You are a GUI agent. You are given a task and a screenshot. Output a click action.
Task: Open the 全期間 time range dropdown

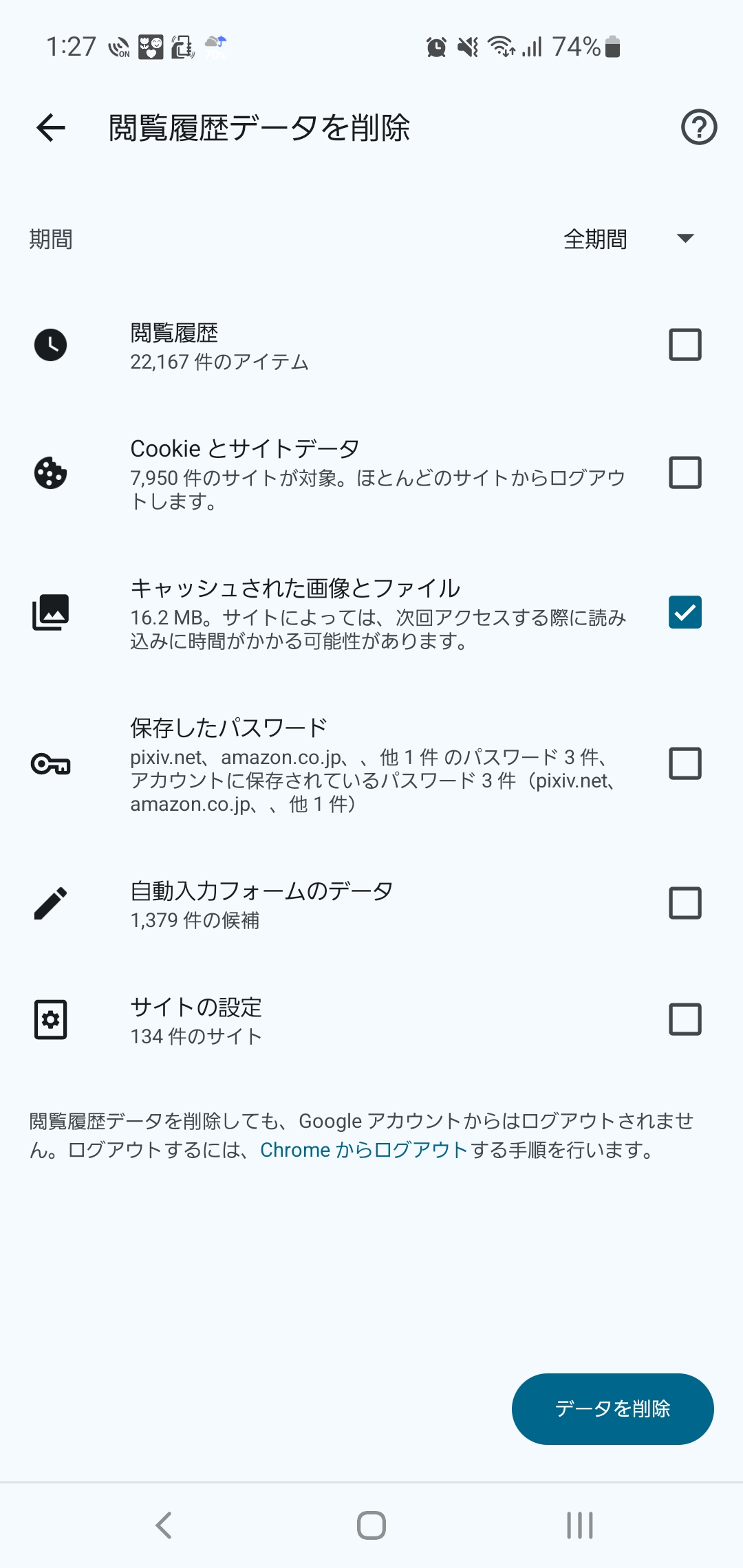click(629, 239)
